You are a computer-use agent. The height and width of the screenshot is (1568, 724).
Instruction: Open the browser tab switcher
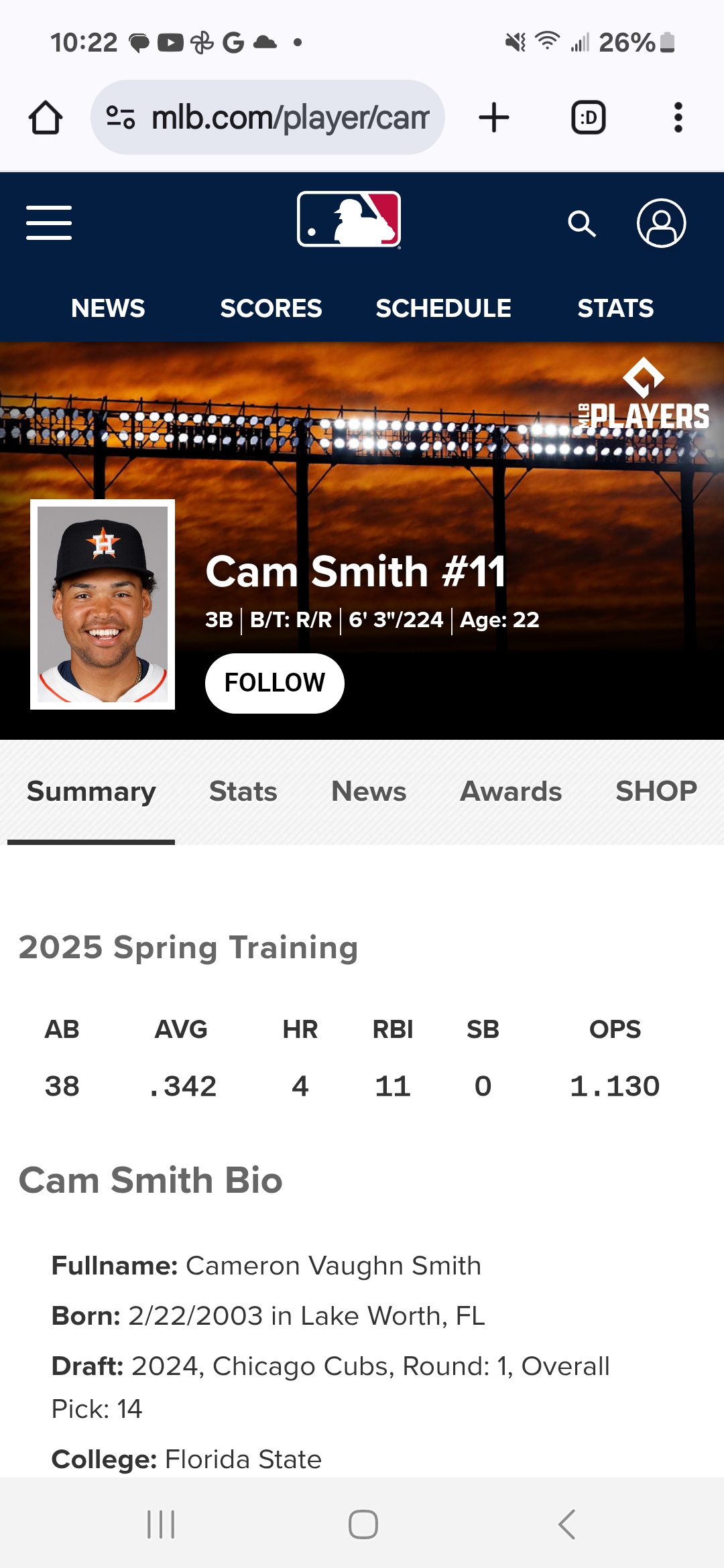[588, 118]
